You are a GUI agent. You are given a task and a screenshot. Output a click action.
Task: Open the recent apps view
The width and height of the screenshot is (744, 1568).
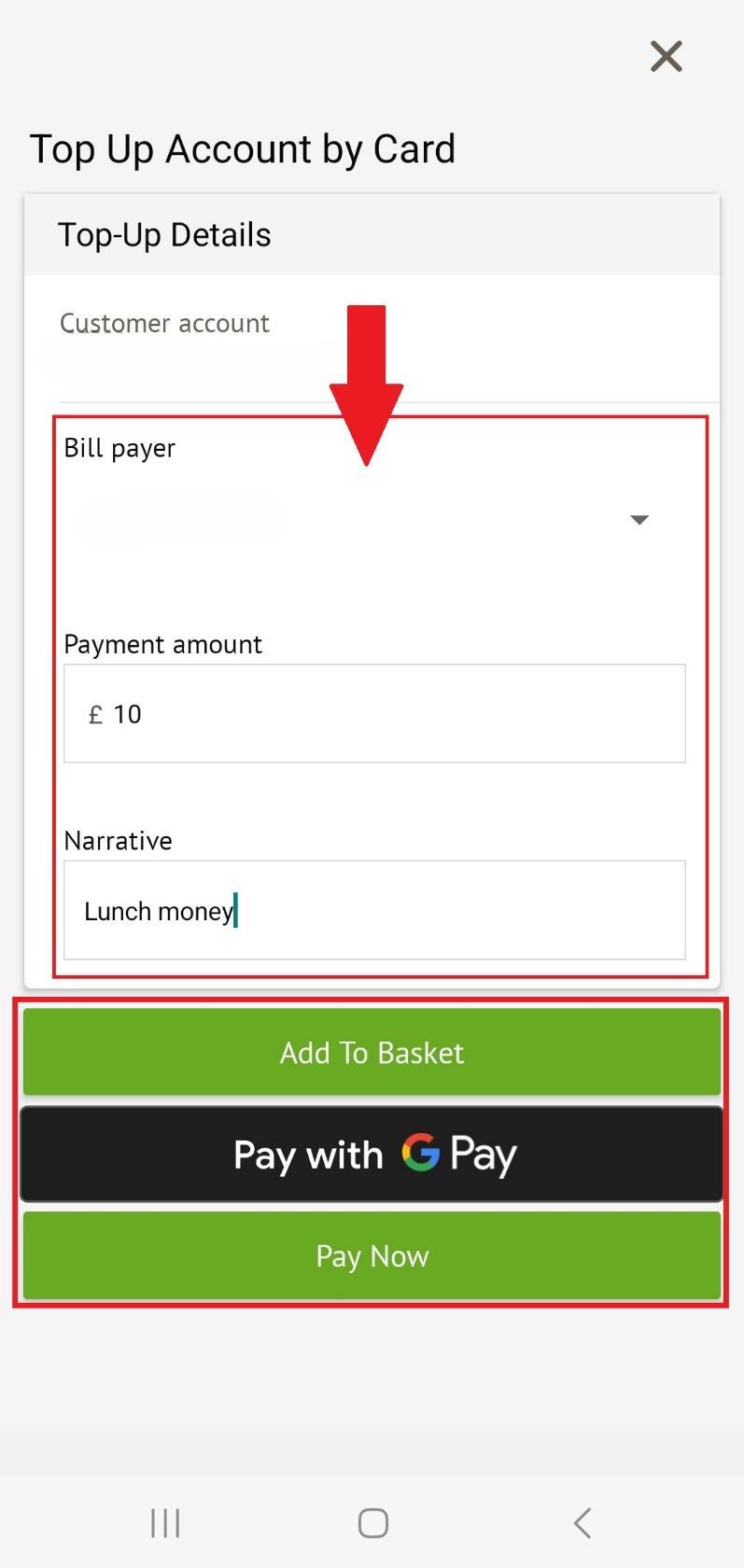165,1523
